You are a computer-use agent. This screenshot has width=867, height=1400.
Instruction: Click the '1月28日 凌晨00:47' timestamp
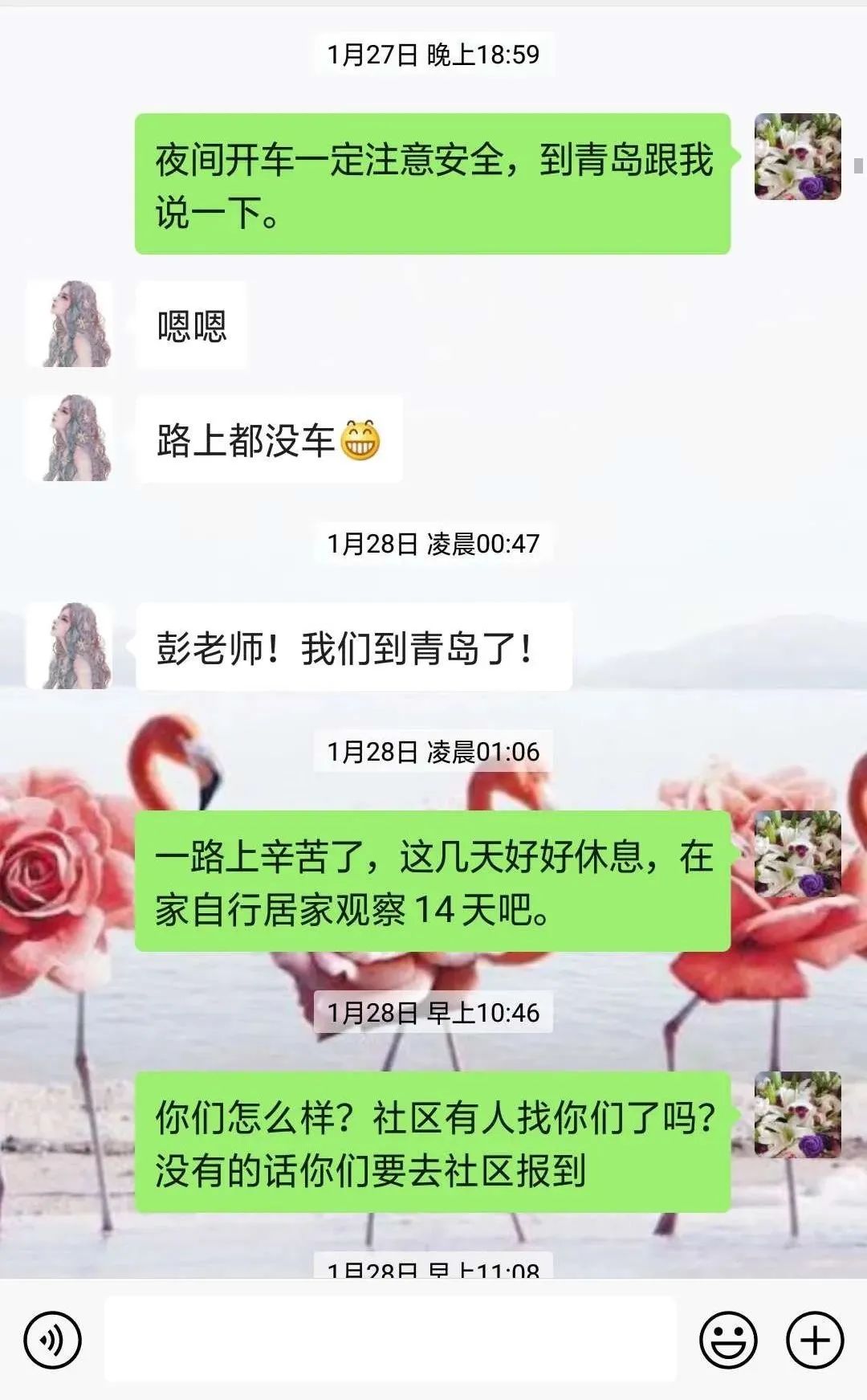[433, 543]
